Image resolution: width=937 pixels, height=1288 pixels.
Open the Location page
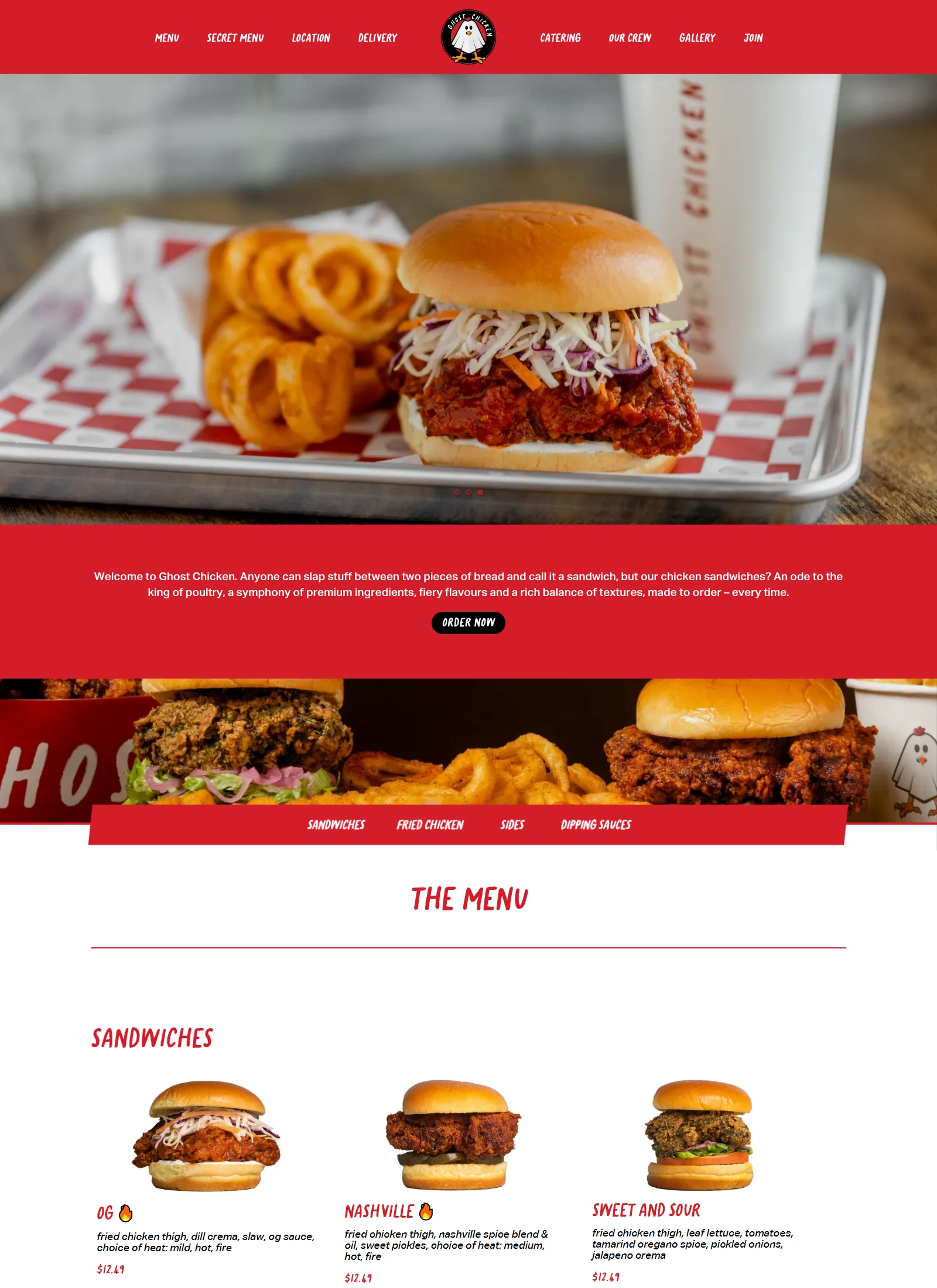click(x=311, y=38)
